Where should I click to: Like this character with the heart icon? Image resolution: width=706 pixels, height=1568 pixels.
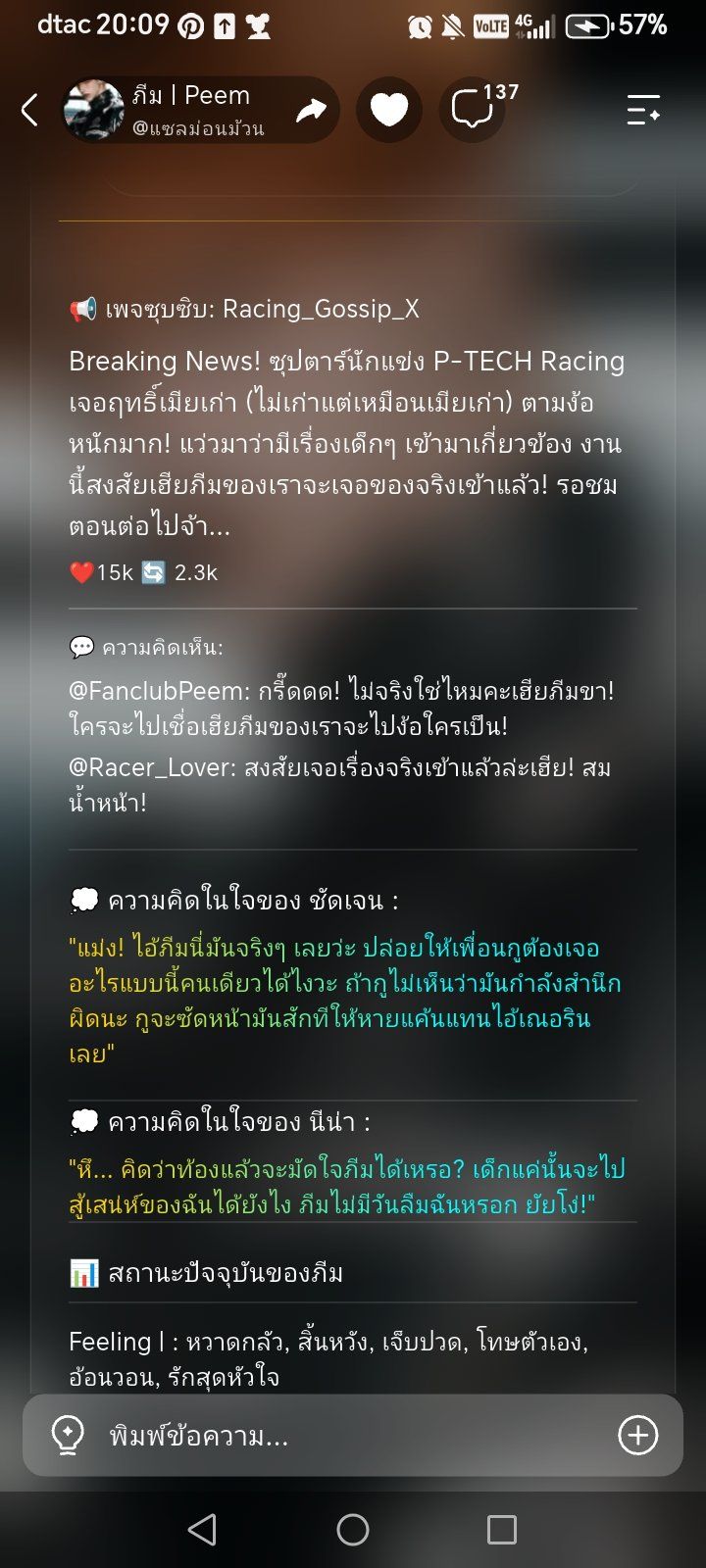(x=389, y=110)
